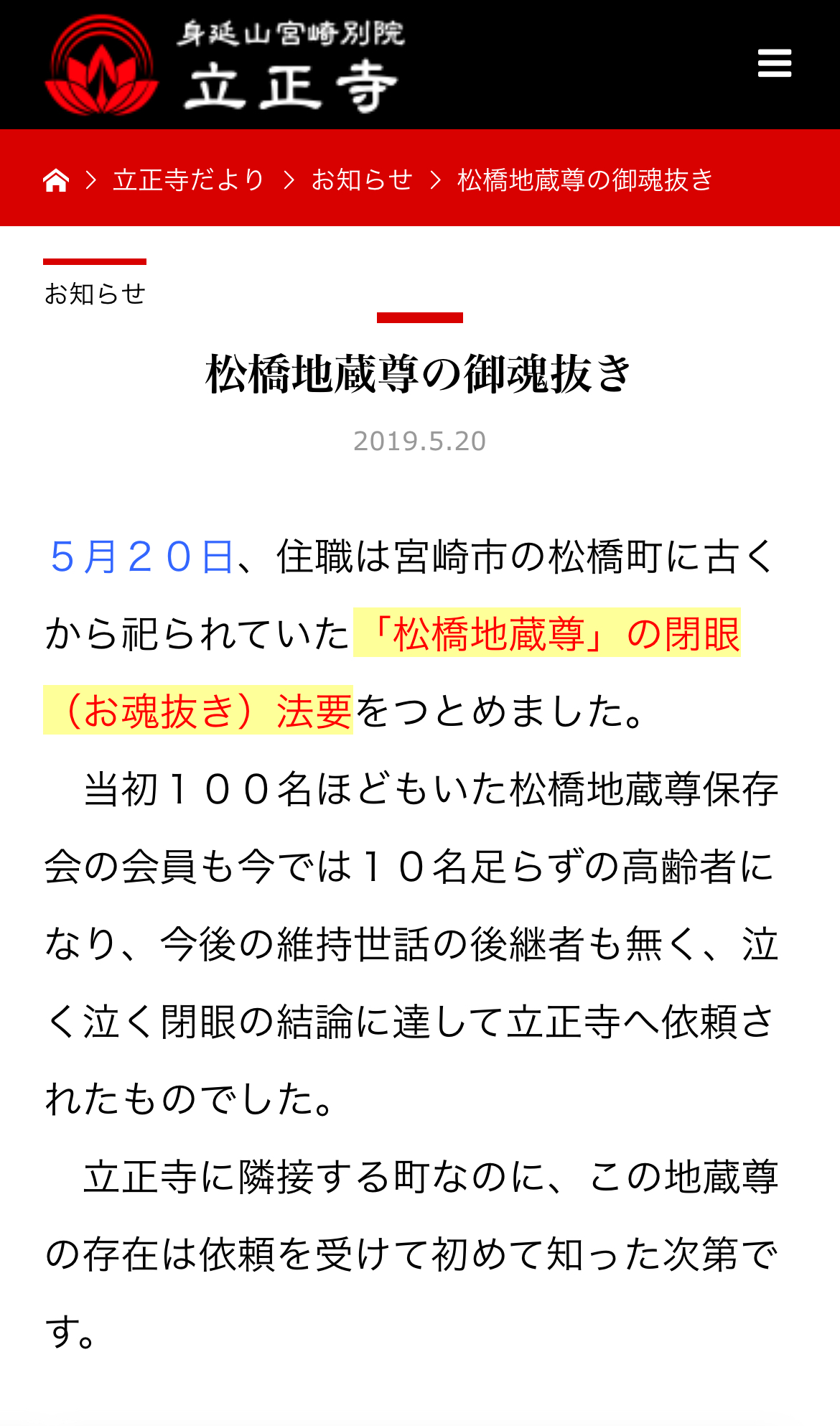Open the hamburger menu
The height and width of the screenshot is (1426, 840).
click(775, 63)
